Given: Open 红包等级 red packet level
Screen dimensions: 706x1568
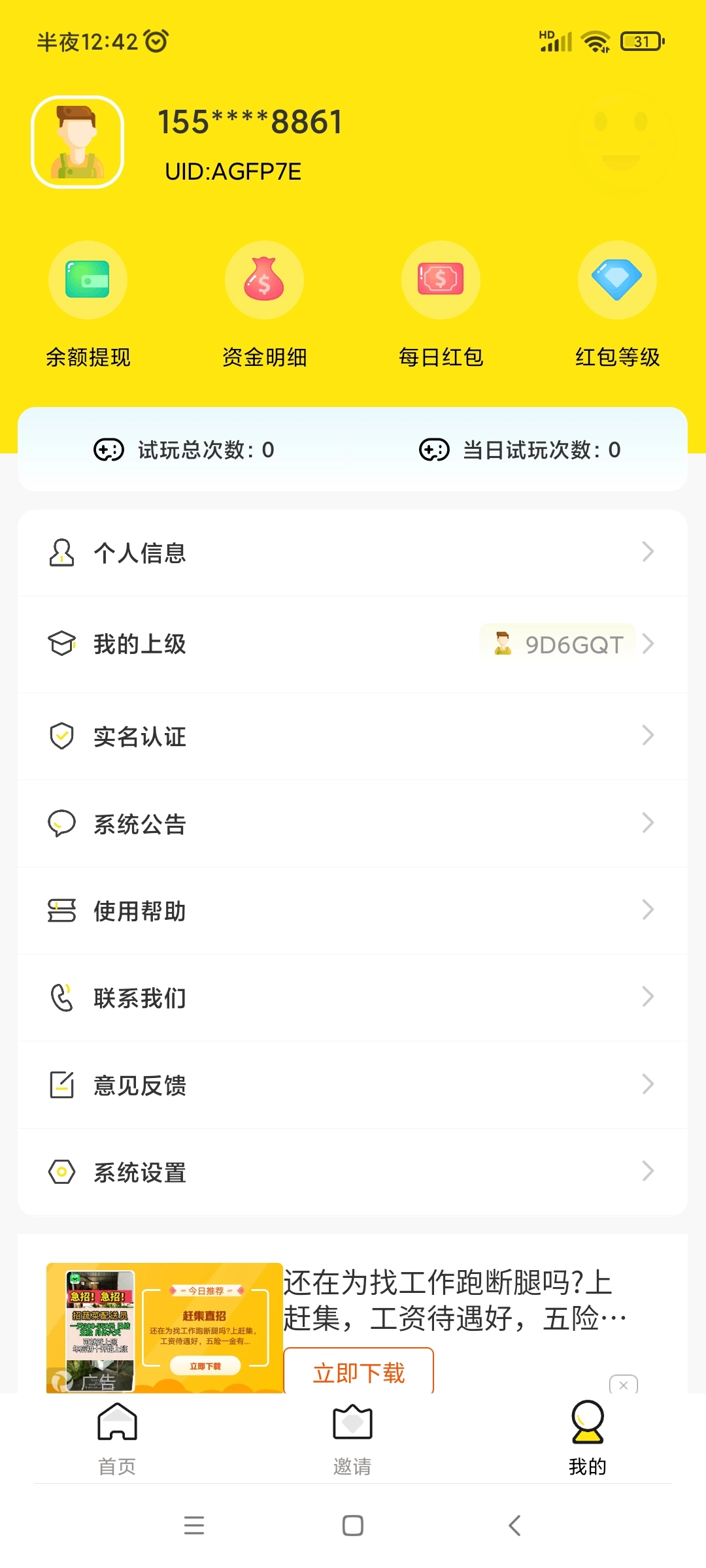Looking at the screenshot, I should [618, 307].
